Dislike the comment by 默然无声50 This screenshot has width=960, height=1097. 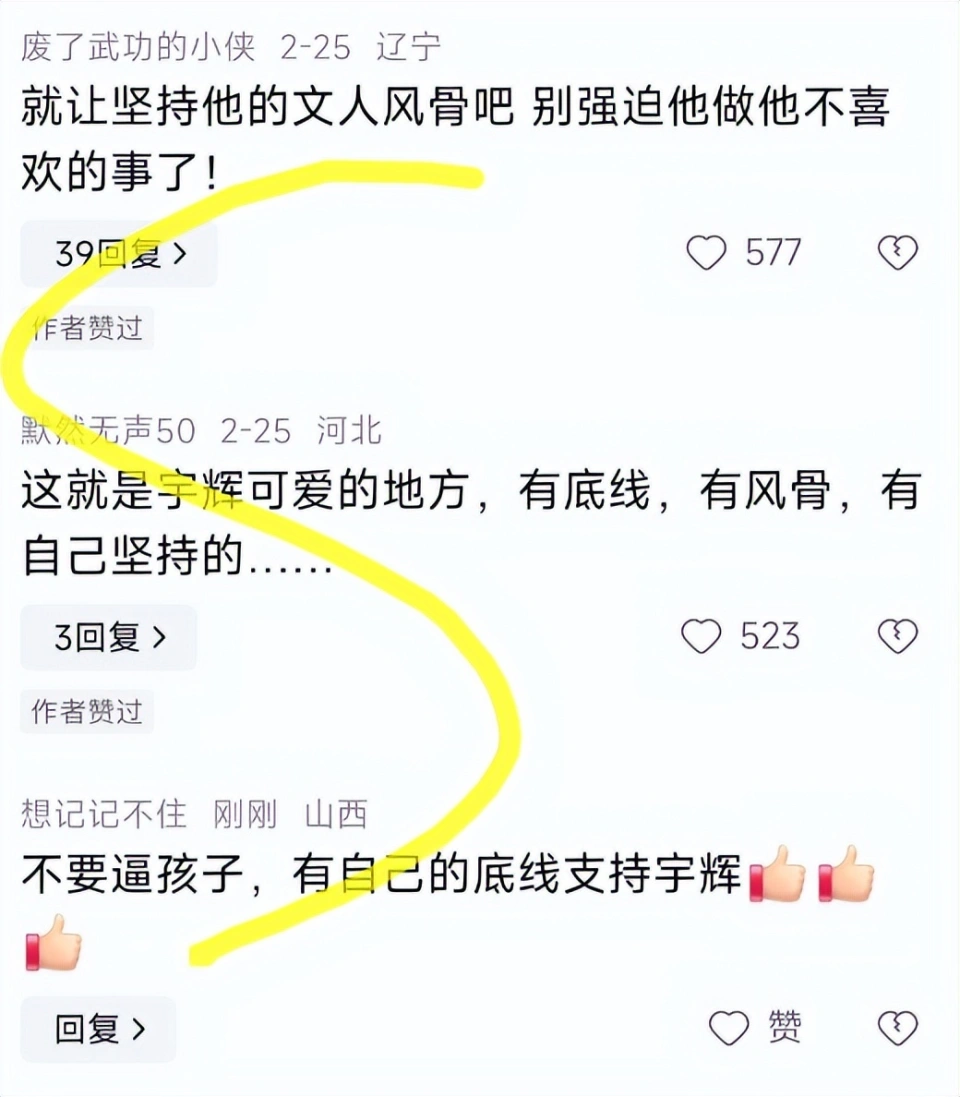point(897,636)
